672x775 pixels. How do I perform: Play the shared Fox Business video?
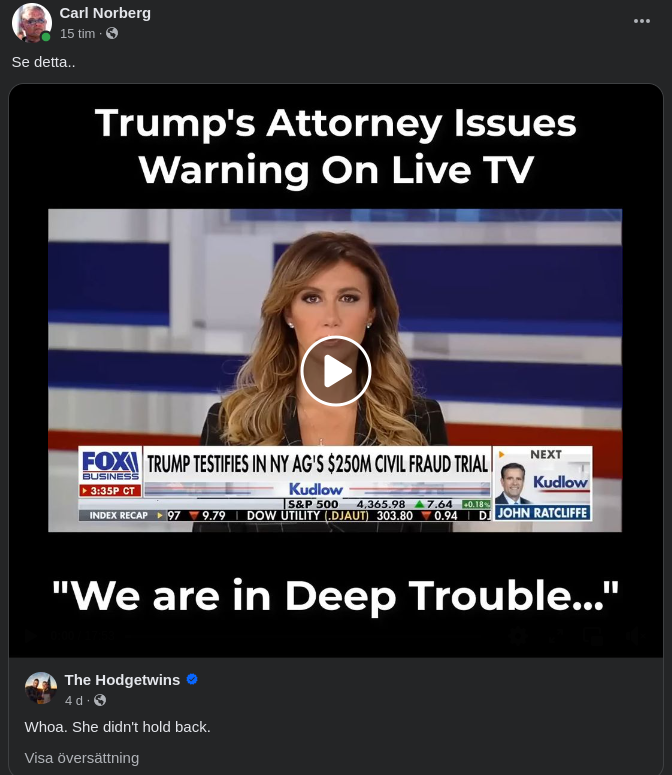coord(336,371)
